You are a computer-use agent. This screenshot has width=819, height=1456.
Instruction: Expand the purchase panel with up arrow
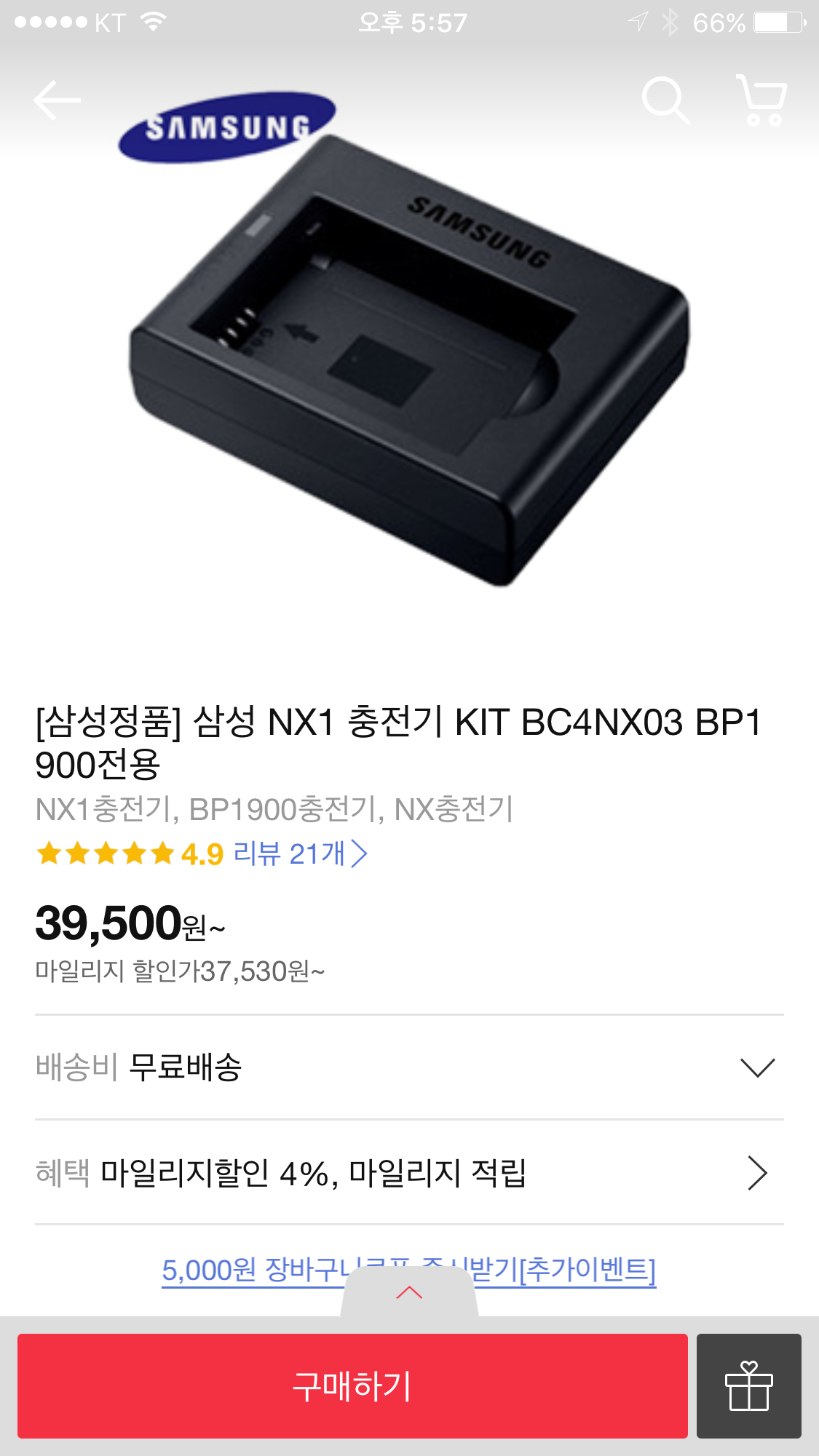[409, 1292]
